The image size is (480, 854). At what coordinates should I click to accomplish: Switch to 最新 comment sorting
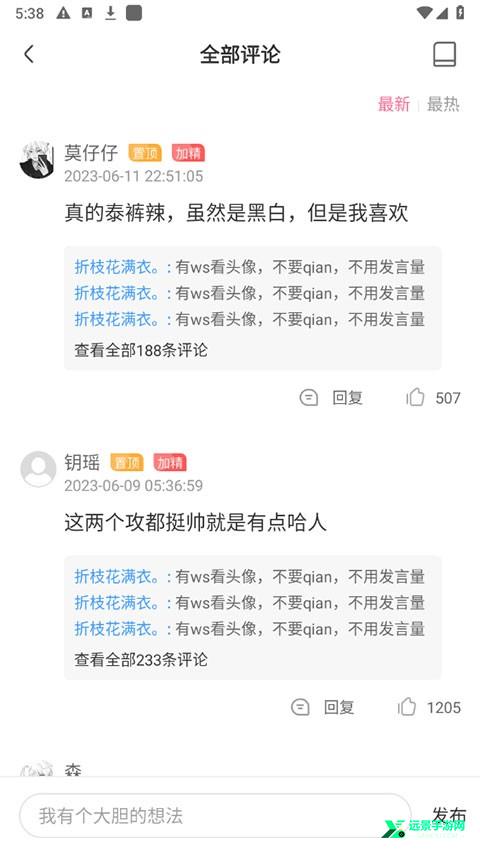pos(393,103)
